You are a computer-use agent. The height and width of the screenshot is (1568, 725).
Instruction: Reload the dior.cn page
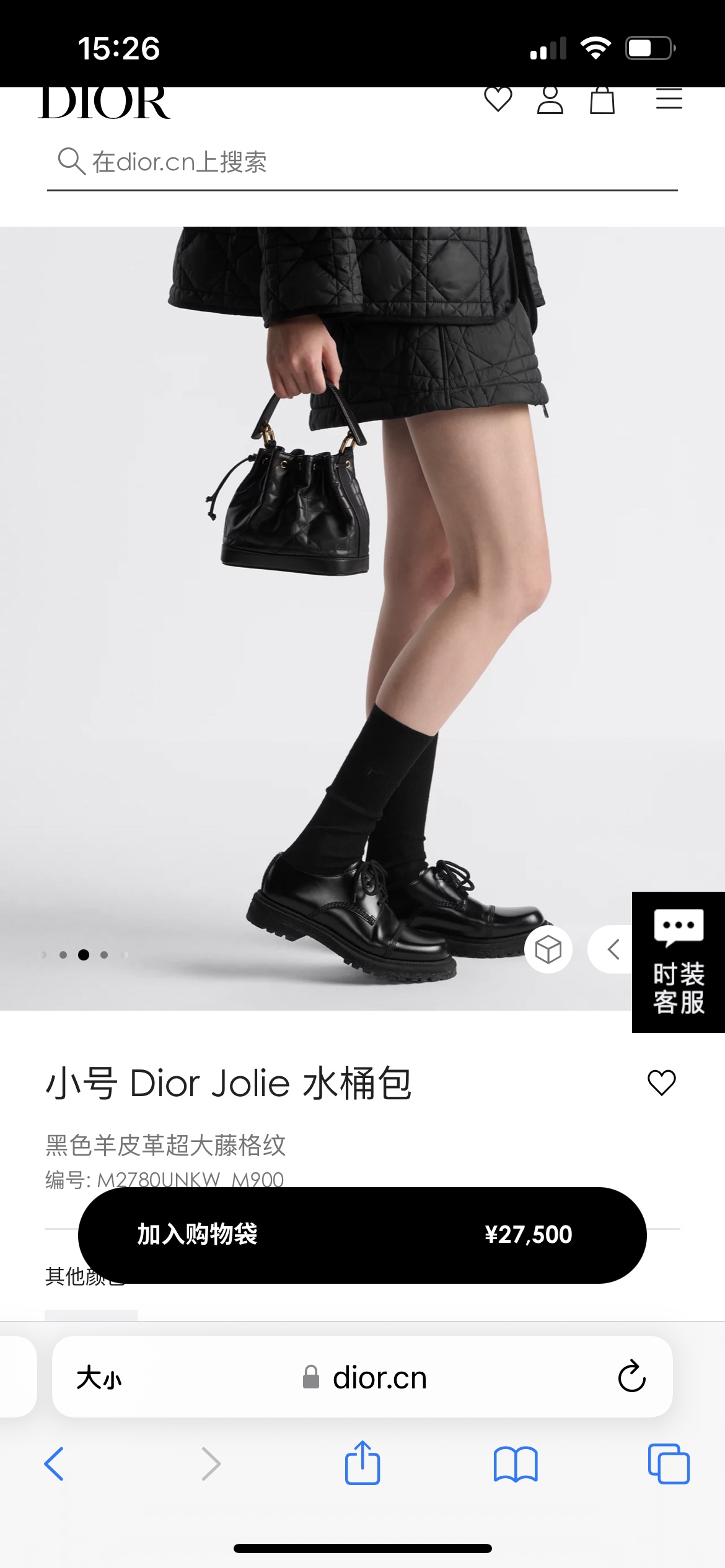[631, 1377]
